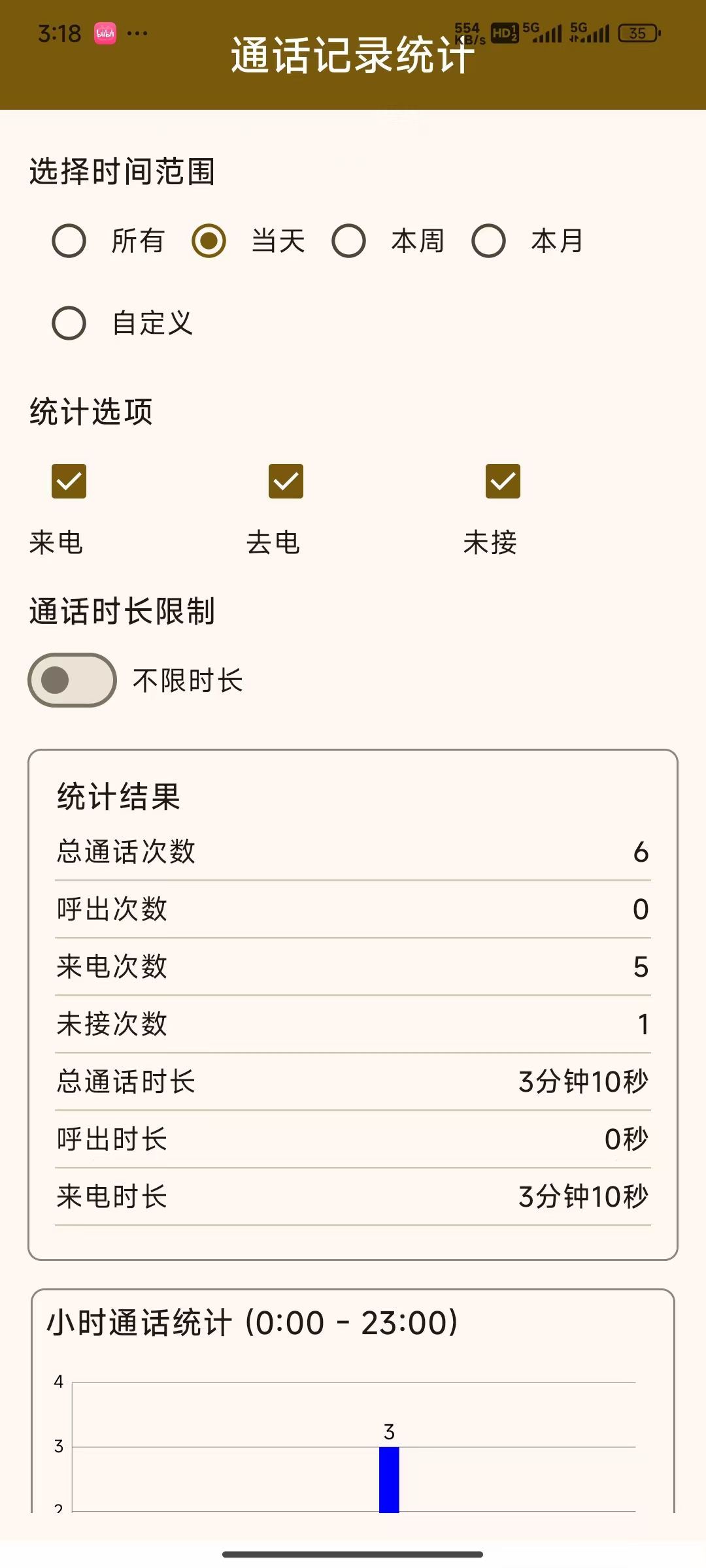The image size is (706, 1568).
Task: Pick the 自定义 custom time range
Action: pos(69,323)
